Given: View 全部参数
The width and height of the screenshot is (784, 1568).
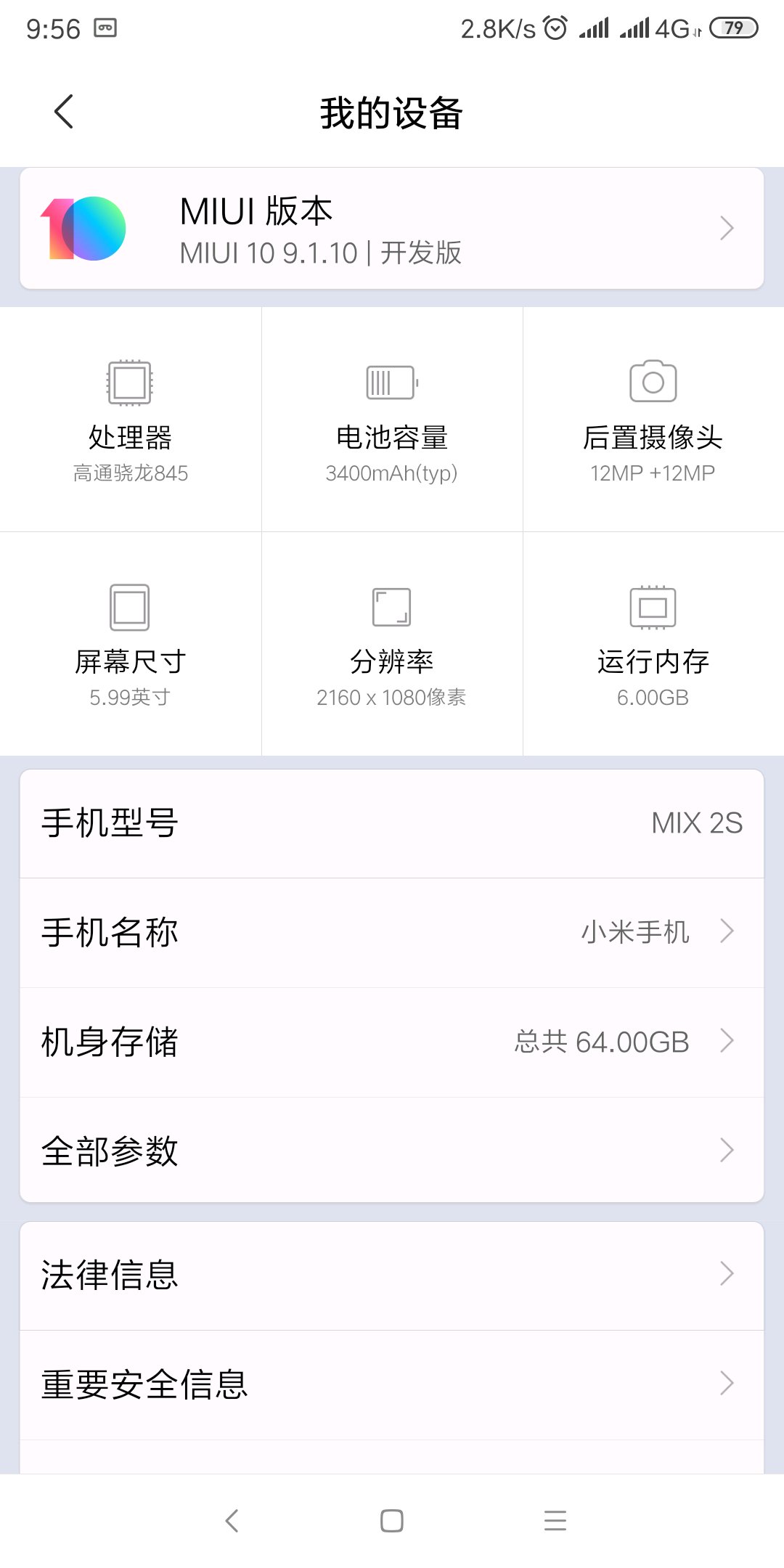Looking at the screenshot, I should point(392,1151).
